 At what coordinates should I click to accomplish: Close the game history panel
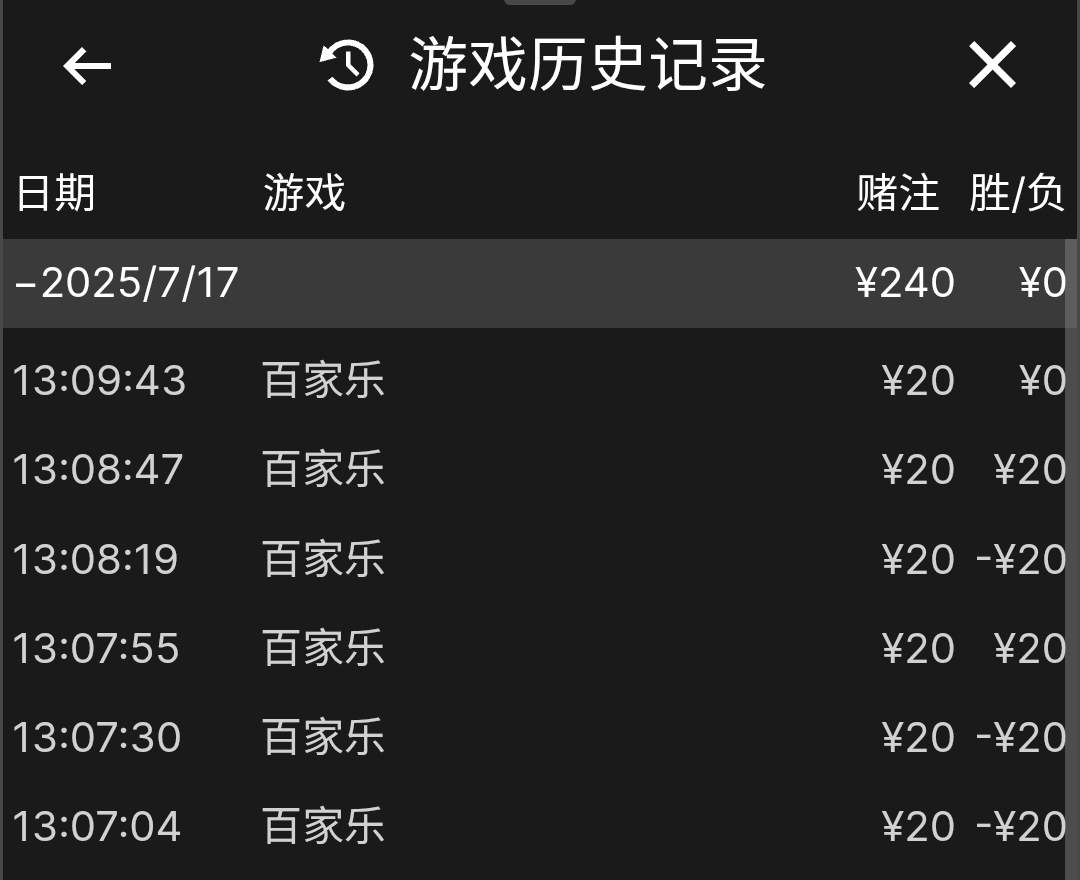991,66
